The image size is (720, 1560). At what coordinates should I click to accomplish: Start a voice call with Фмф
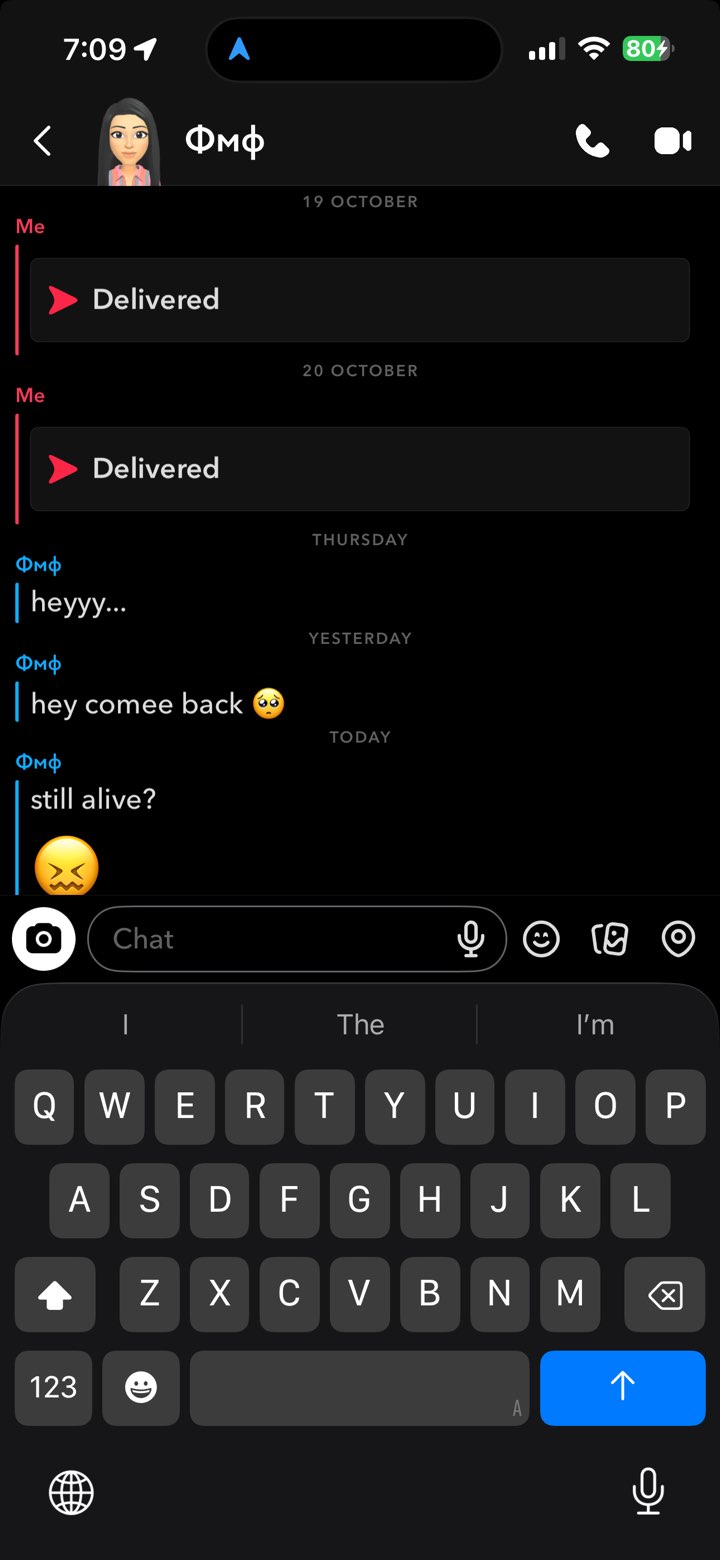[x=592, y=141]
